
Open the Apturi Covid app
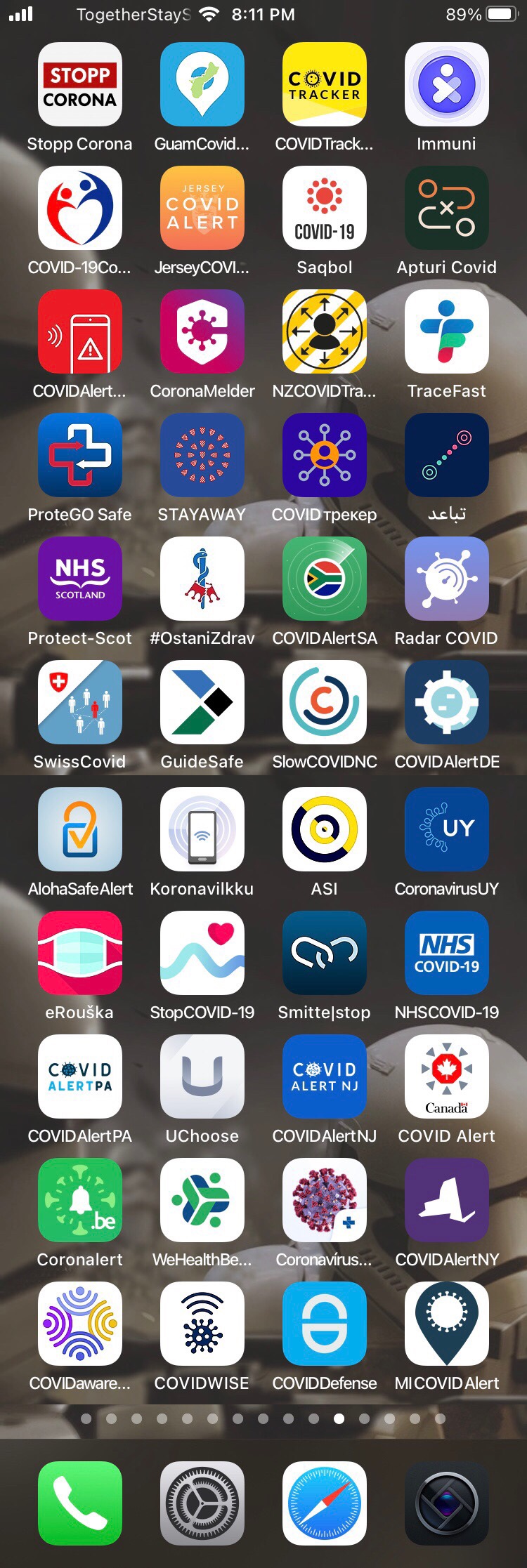click(446, 208)
